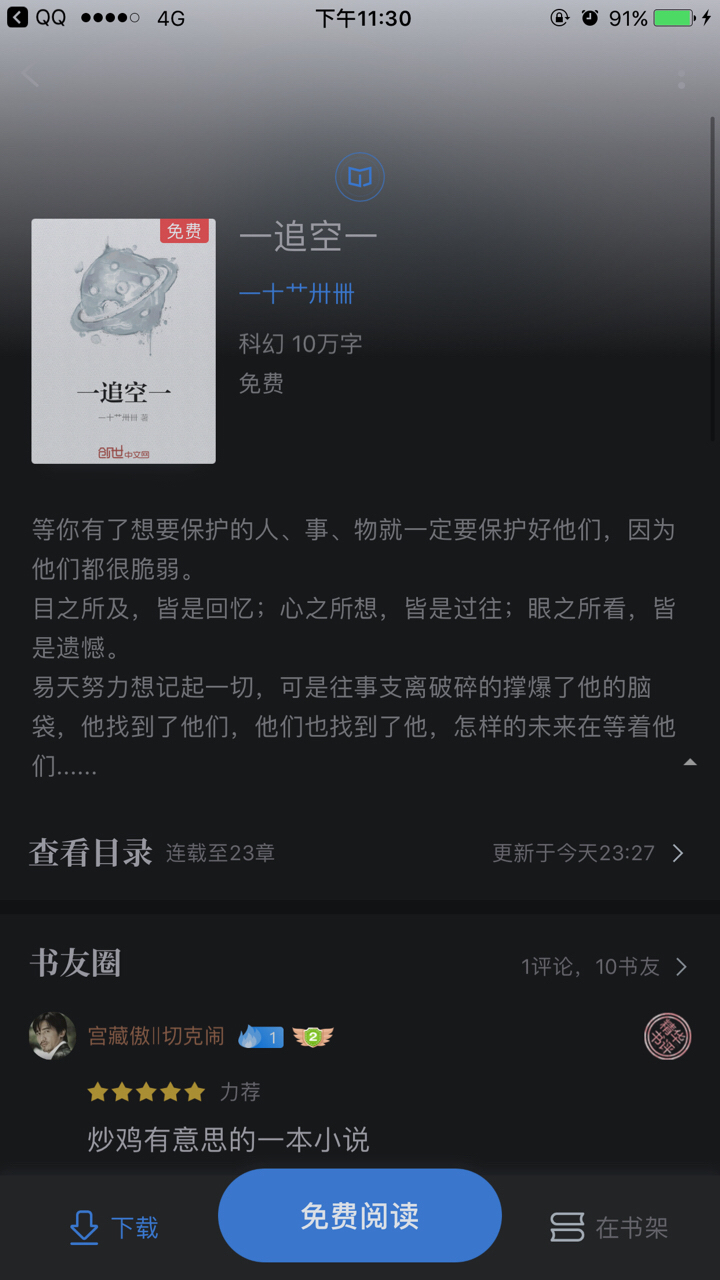Open the overflow menu at top right
Image resolution: width=720 pixels, height=1280 pixels.
pos(681,79)
